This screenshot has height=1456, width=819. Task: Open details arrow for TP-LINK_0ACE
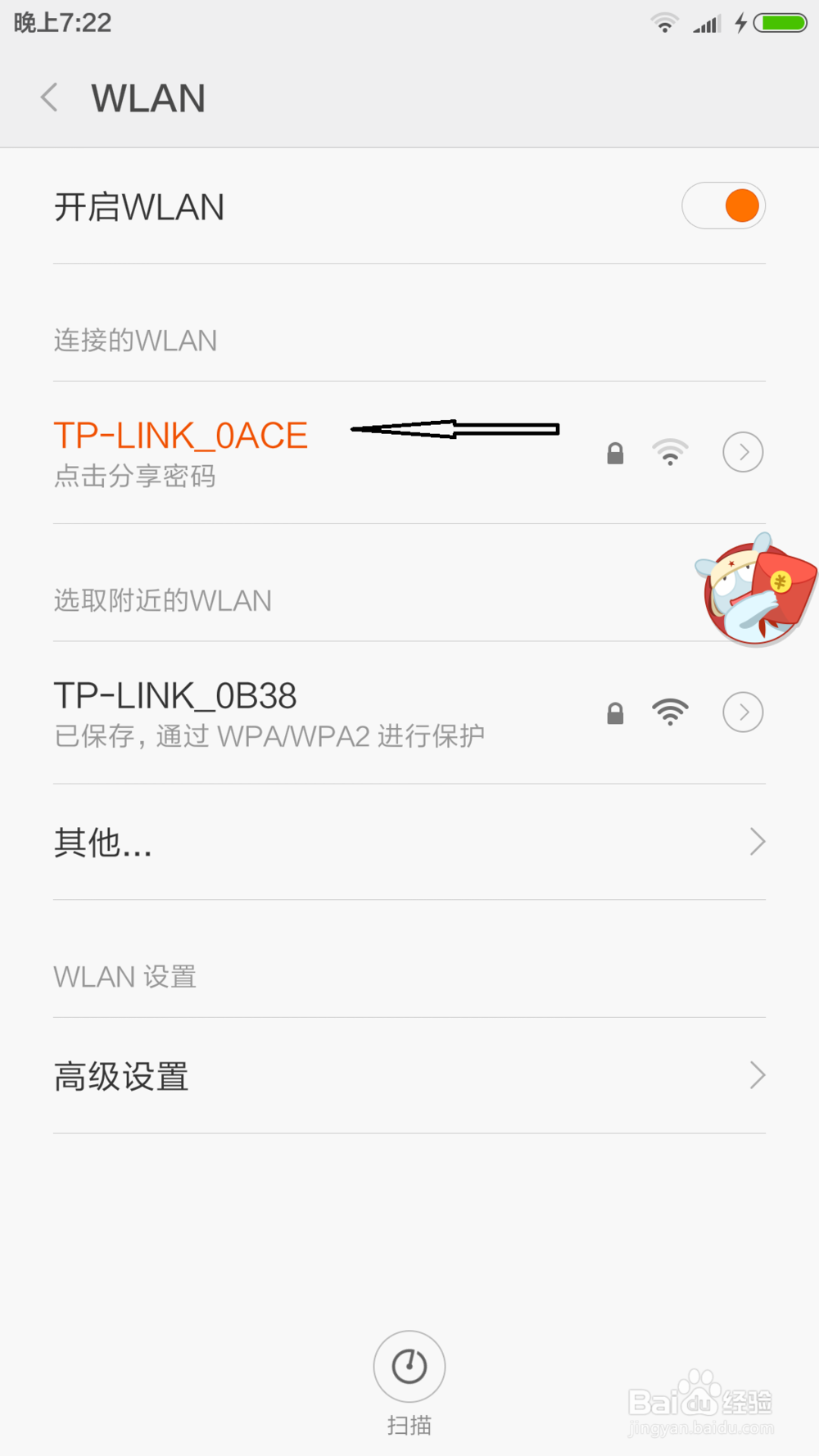pos(742,451)
